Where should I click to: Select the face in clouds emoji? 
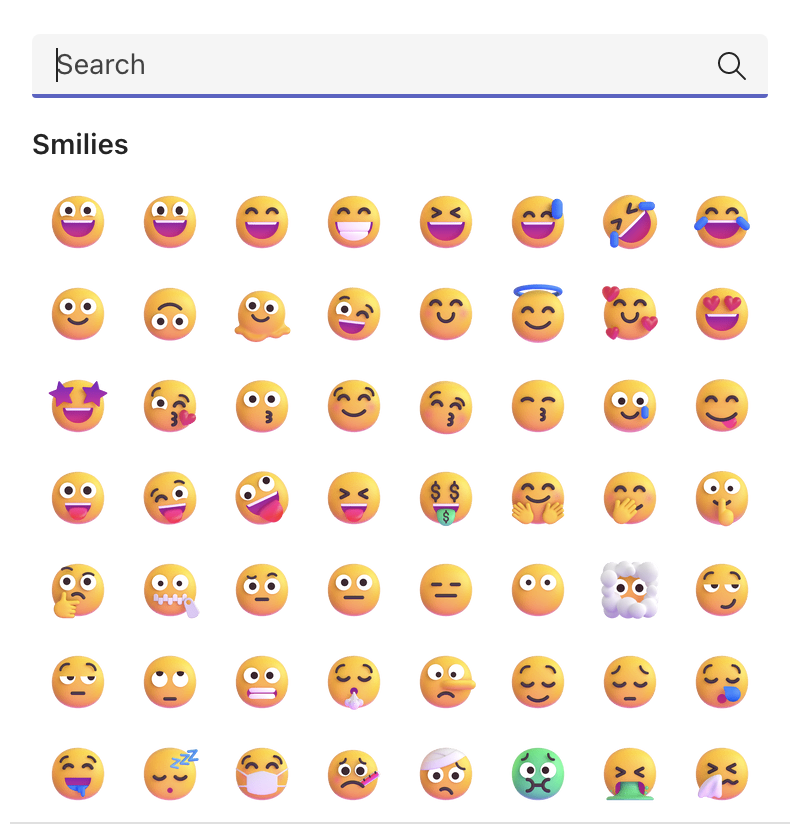pos(630,590)
